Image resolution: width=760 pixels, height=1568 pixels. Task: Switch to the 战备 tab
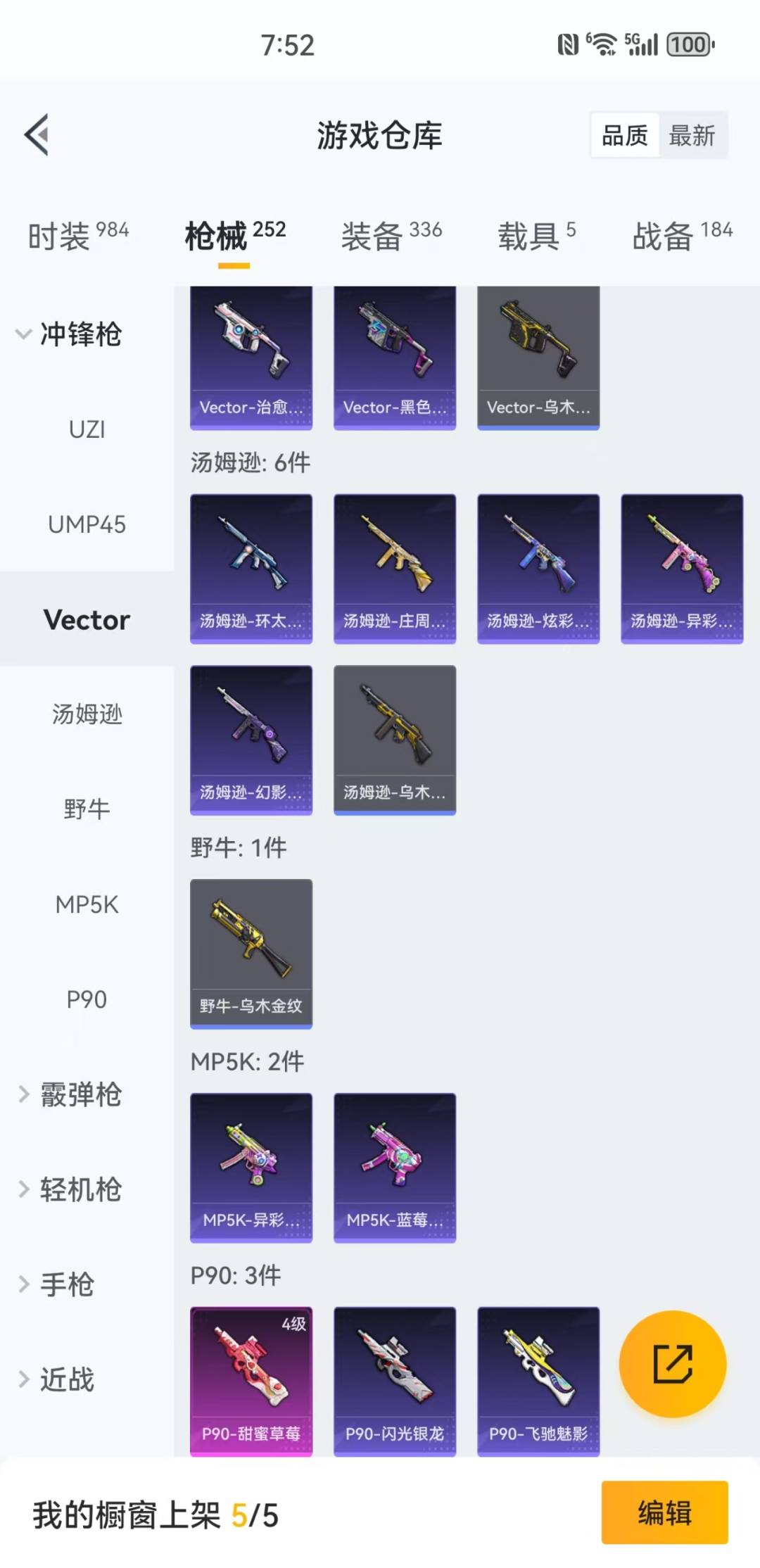pyautogui.click(x=681, y=235)
